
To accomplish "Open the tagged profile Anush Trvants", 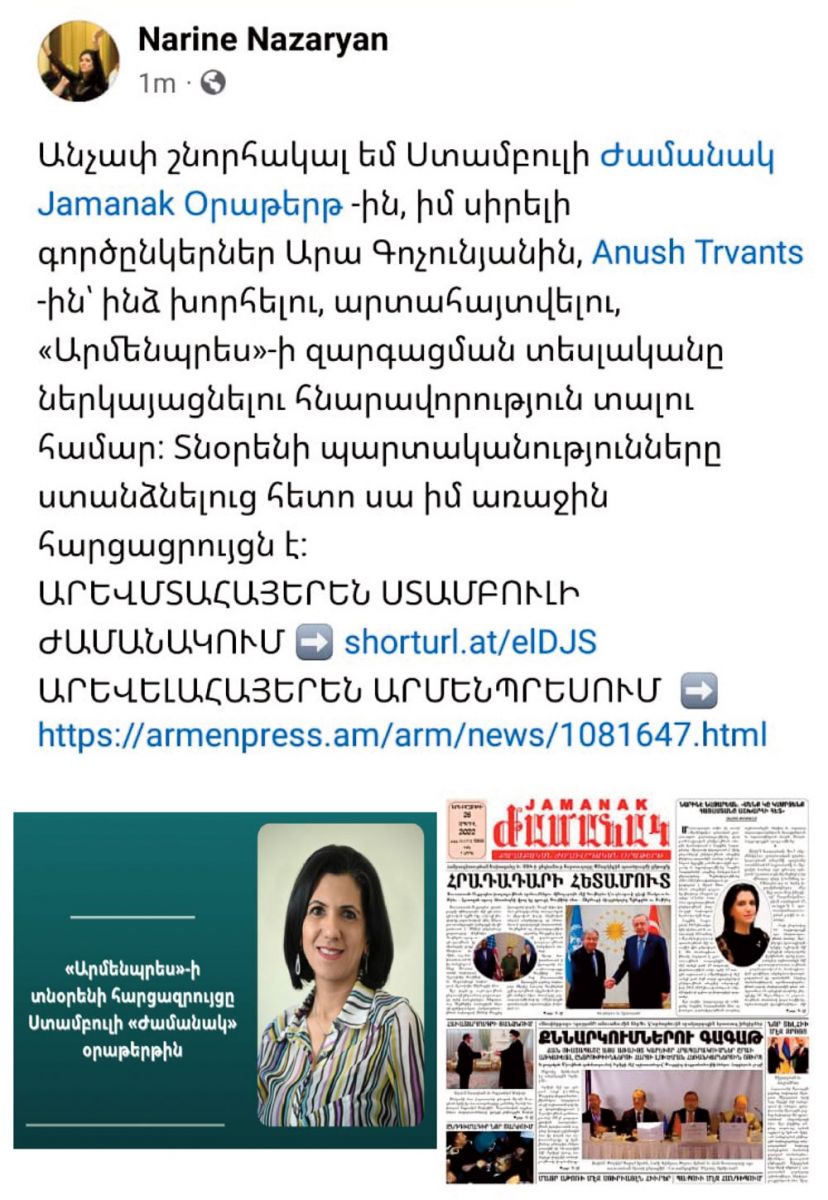I will pyautogui.click(x=697, y=252).
